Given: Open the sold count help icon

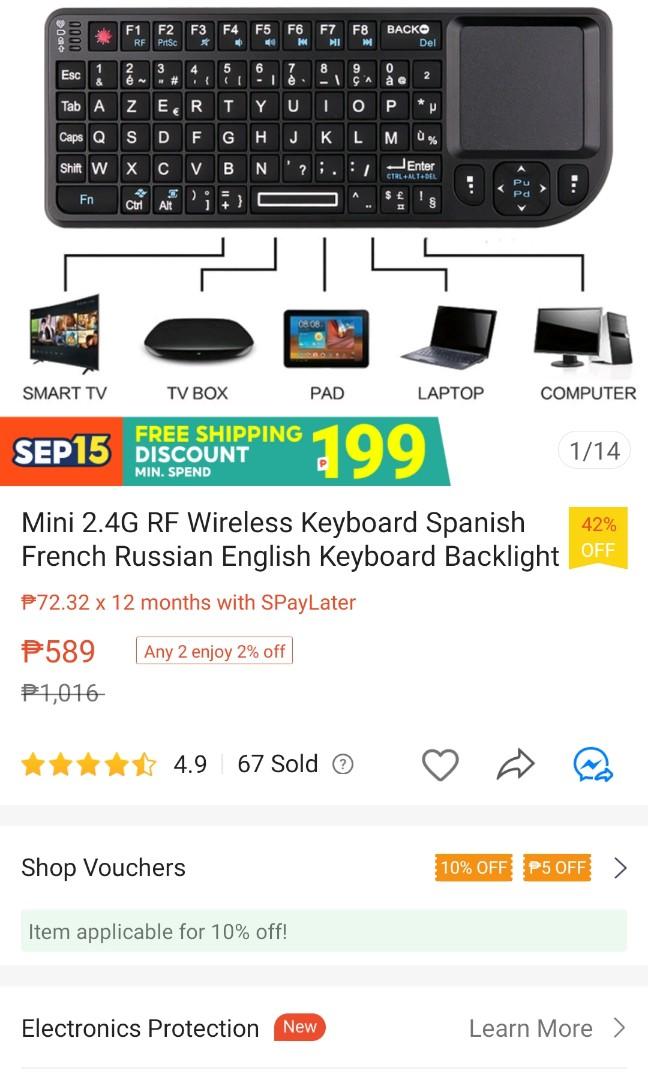Looking at the screenshot, I should pos(343,765).
